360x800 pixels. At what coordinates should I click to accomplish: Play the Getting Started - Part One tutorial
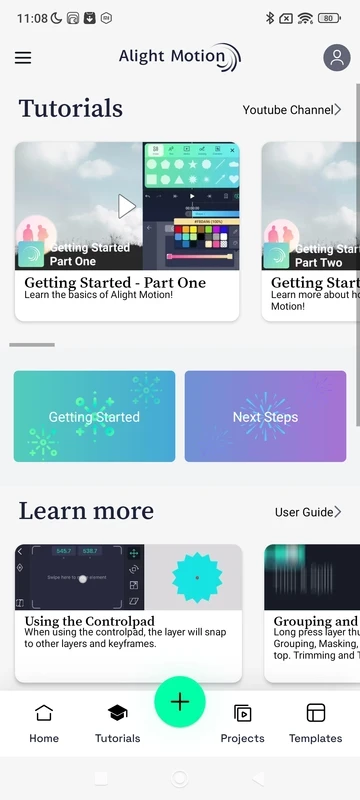(127, 206)
